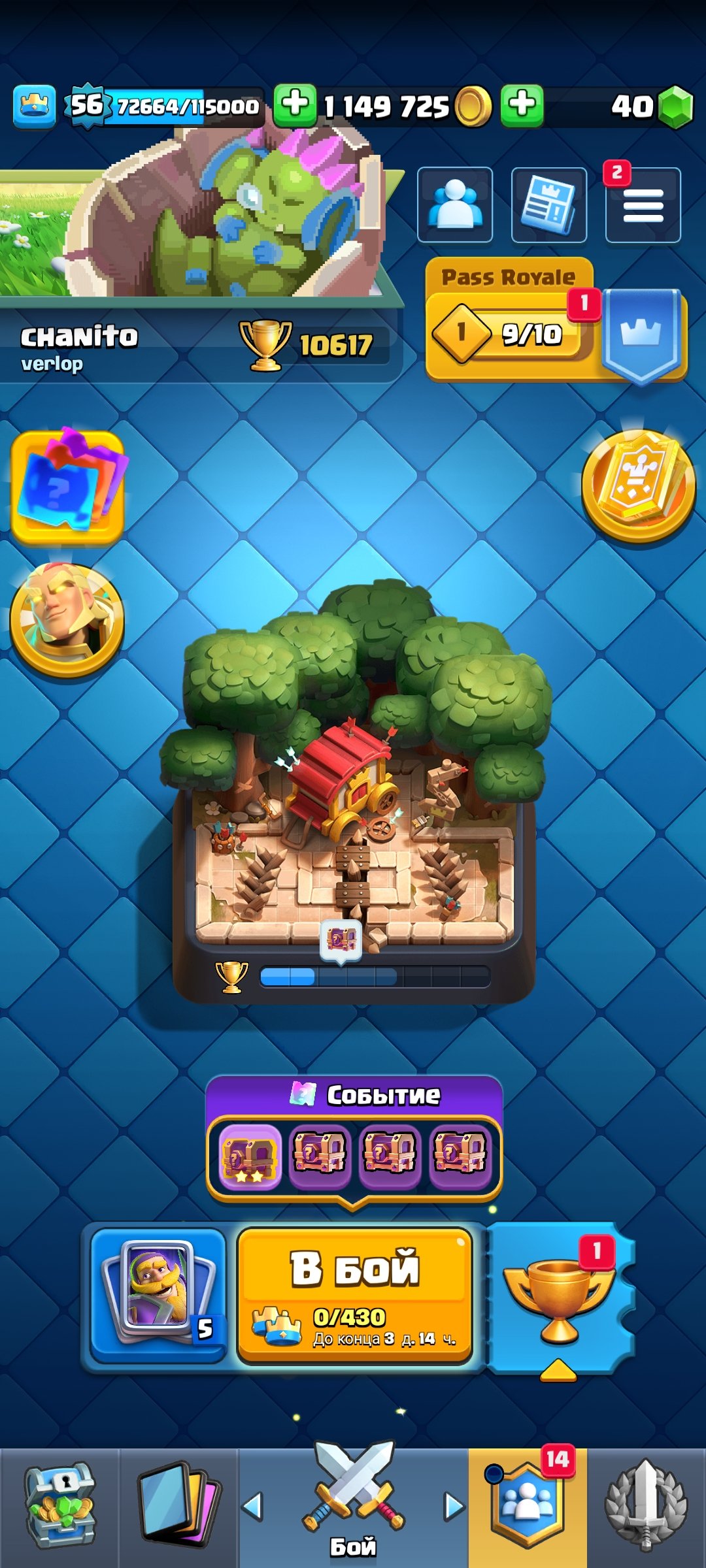Switch to the cards collection tab
This screenshot has width=706, height=1568.
(x=178, y=1507)
